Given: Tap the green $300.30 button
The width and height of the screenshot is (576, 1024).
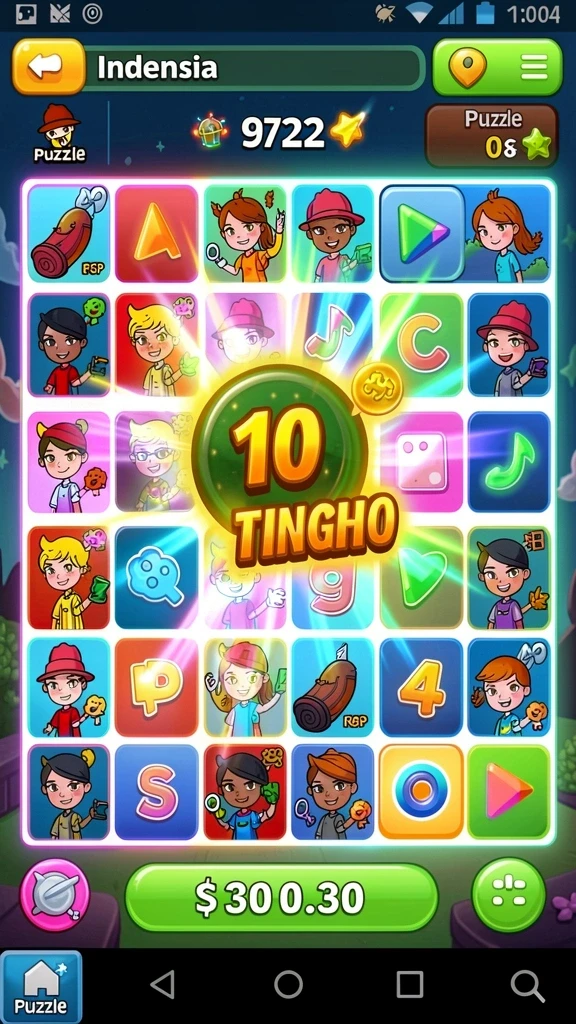Looking at the screenshot, I should (281, 897).
